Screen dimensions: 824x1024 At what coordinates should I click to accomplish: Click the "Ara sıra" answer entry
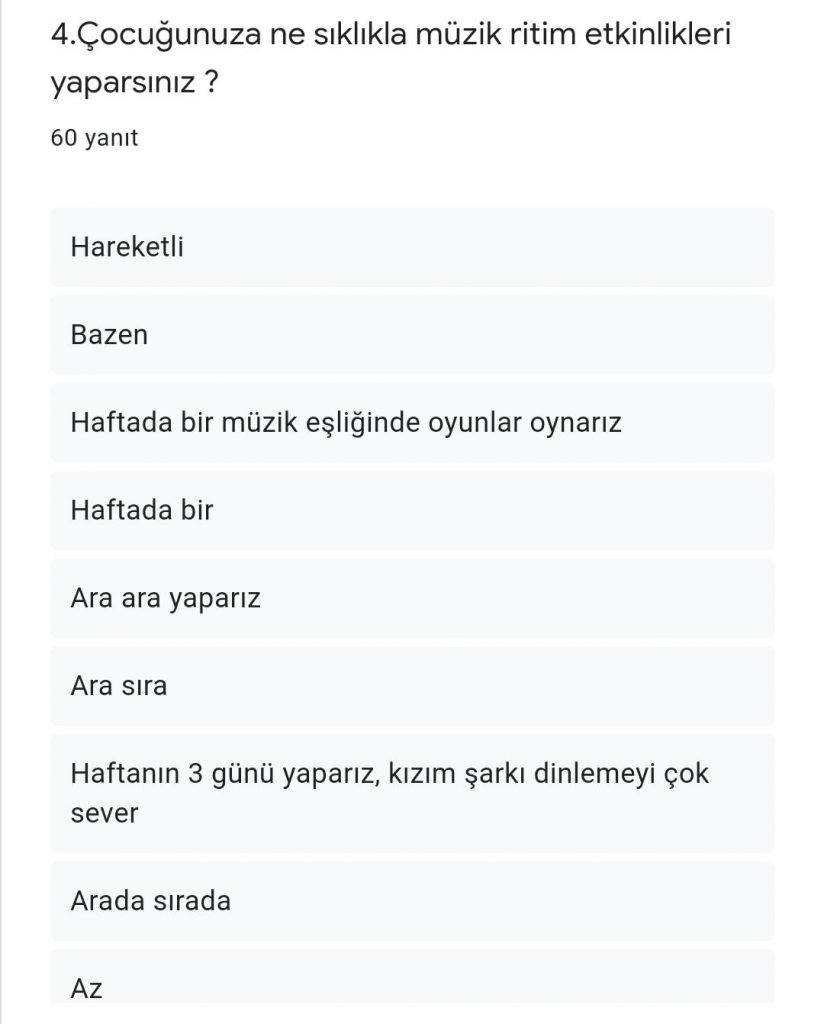pos(410,686)
